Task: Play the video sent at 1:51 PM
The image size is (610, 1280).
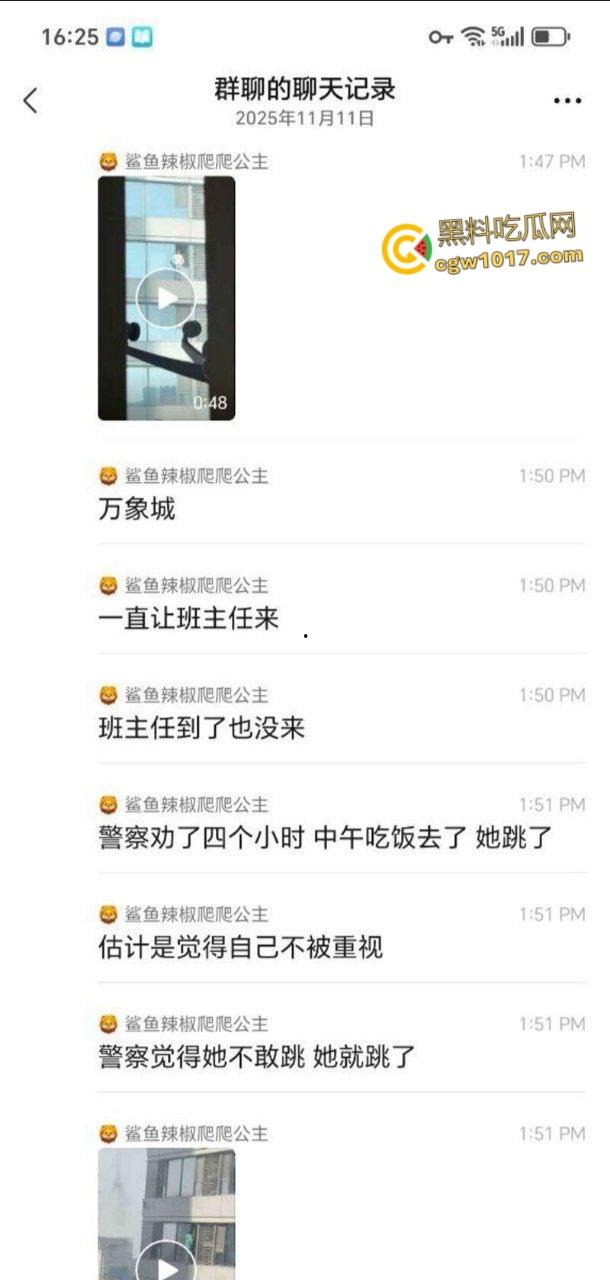Action: tap(166, 1260)
